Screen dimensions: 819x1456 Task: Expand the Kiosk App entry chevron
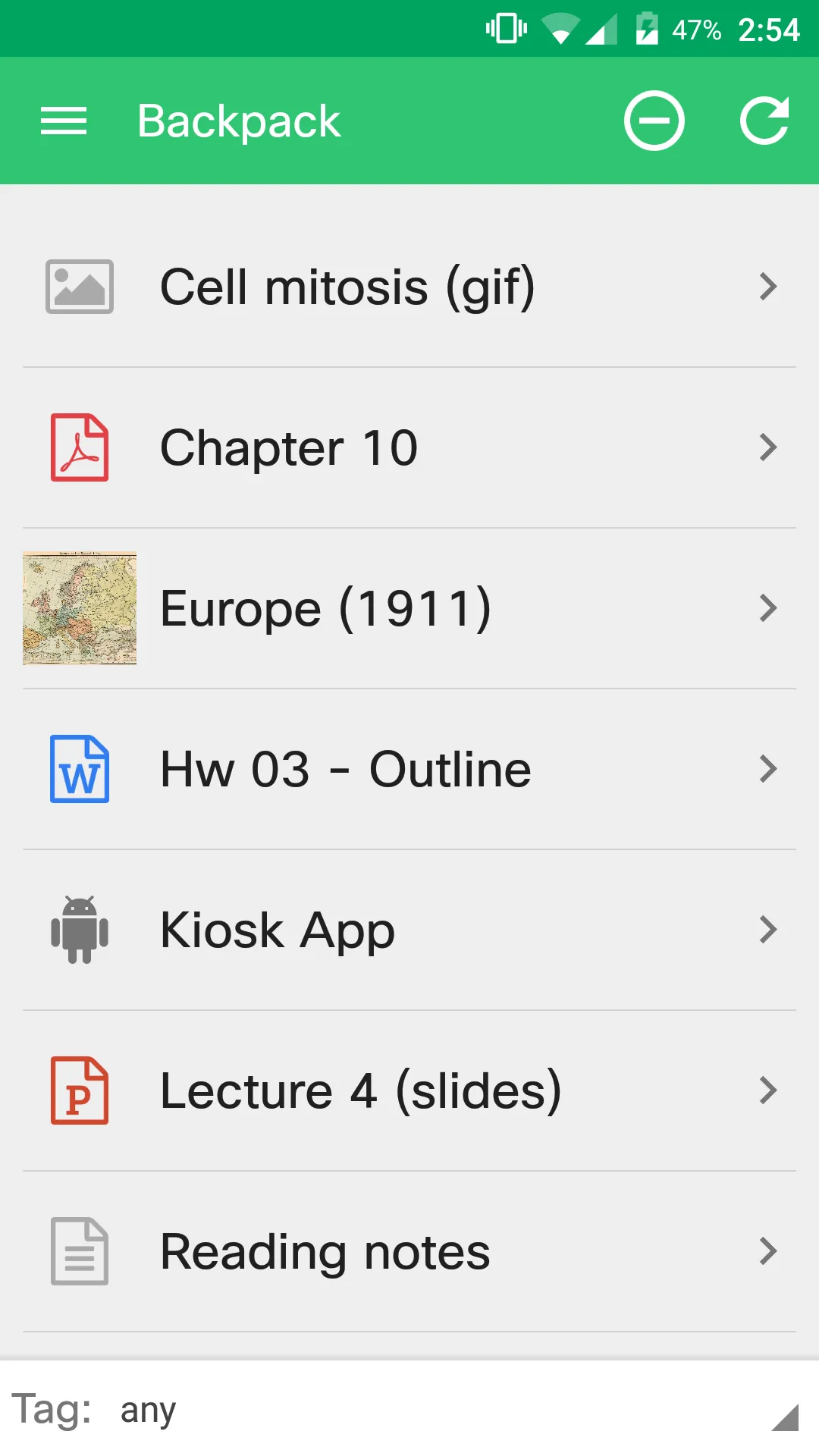tap(769, 929)
